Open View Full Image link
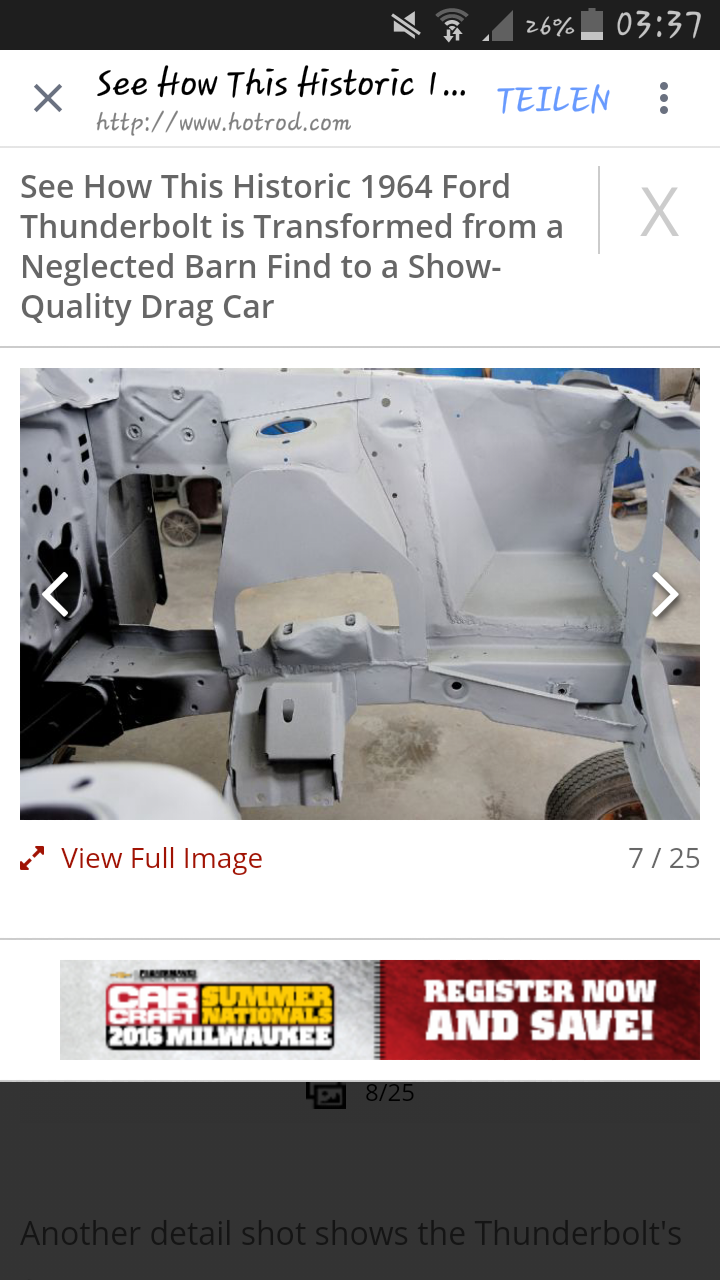The height and width of the screenshot is (1280, 720). click(x=141, y=858)
